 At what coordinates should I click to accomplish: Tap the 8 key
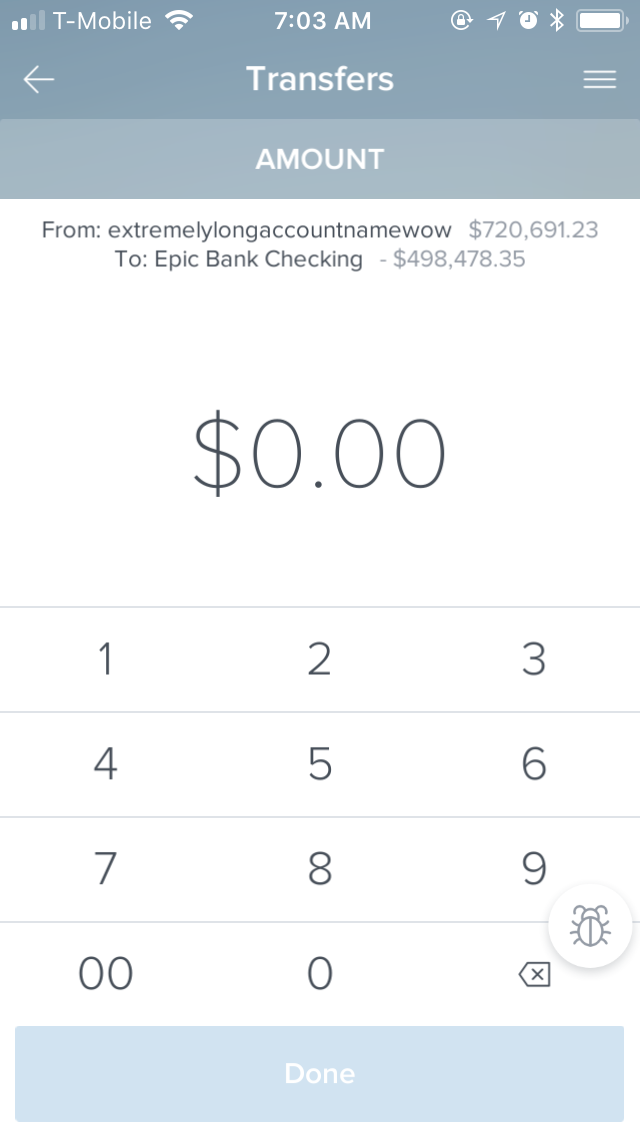click(320, 869)
